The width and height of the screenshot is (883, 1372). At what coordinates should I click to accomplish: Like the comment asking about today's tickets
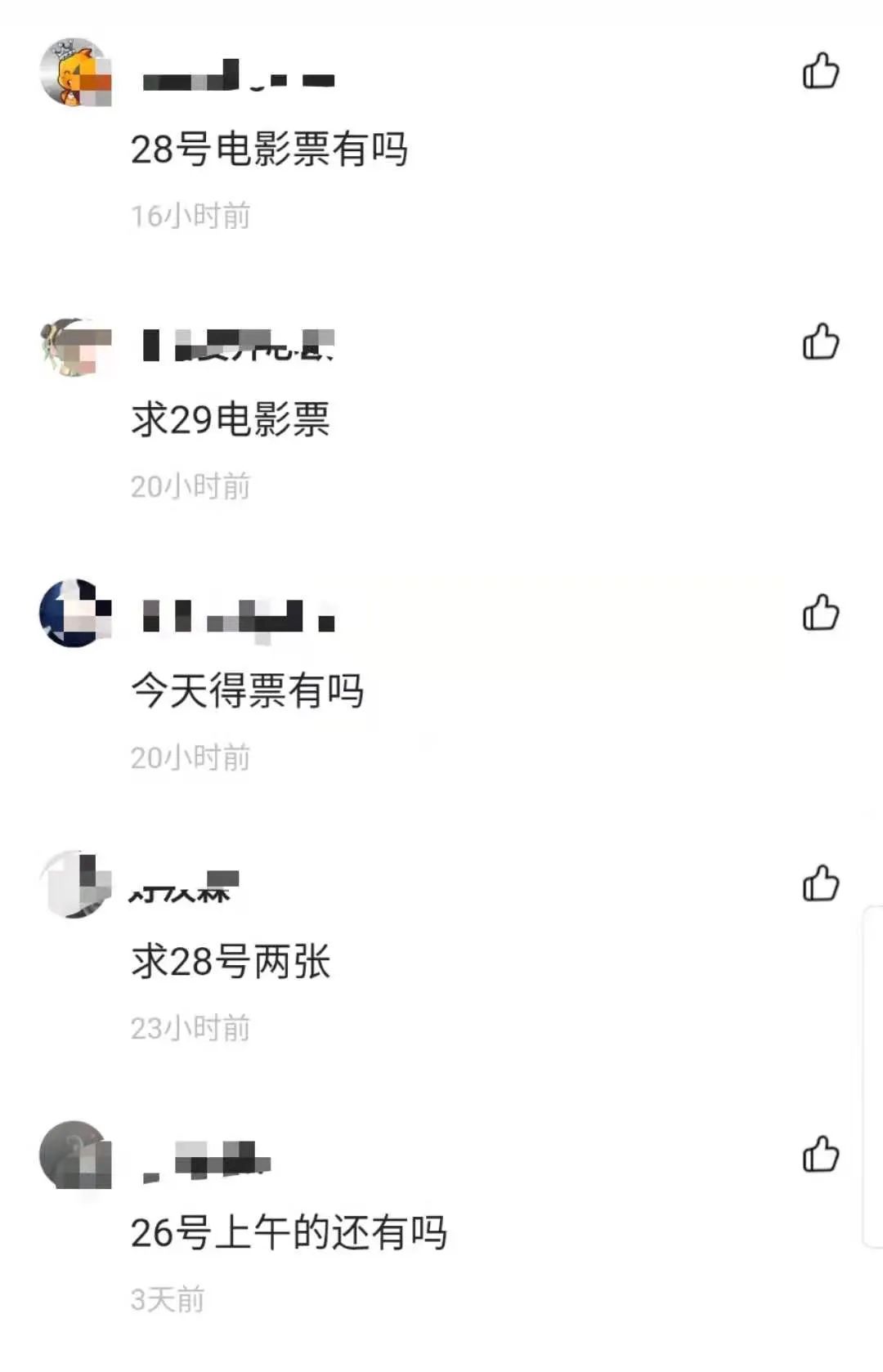(x=821, y=613)
